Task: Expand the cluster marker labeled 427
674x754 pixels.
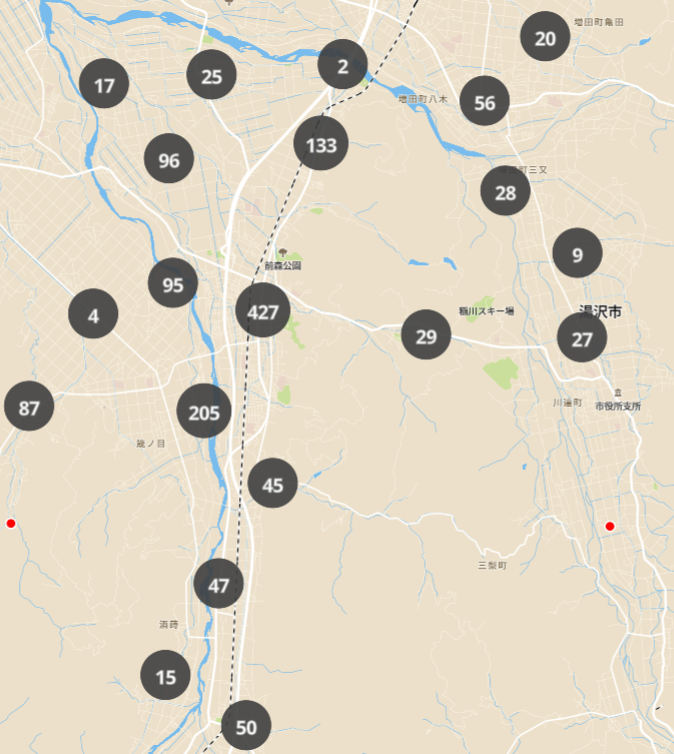Action: click(x=263, y=312)
